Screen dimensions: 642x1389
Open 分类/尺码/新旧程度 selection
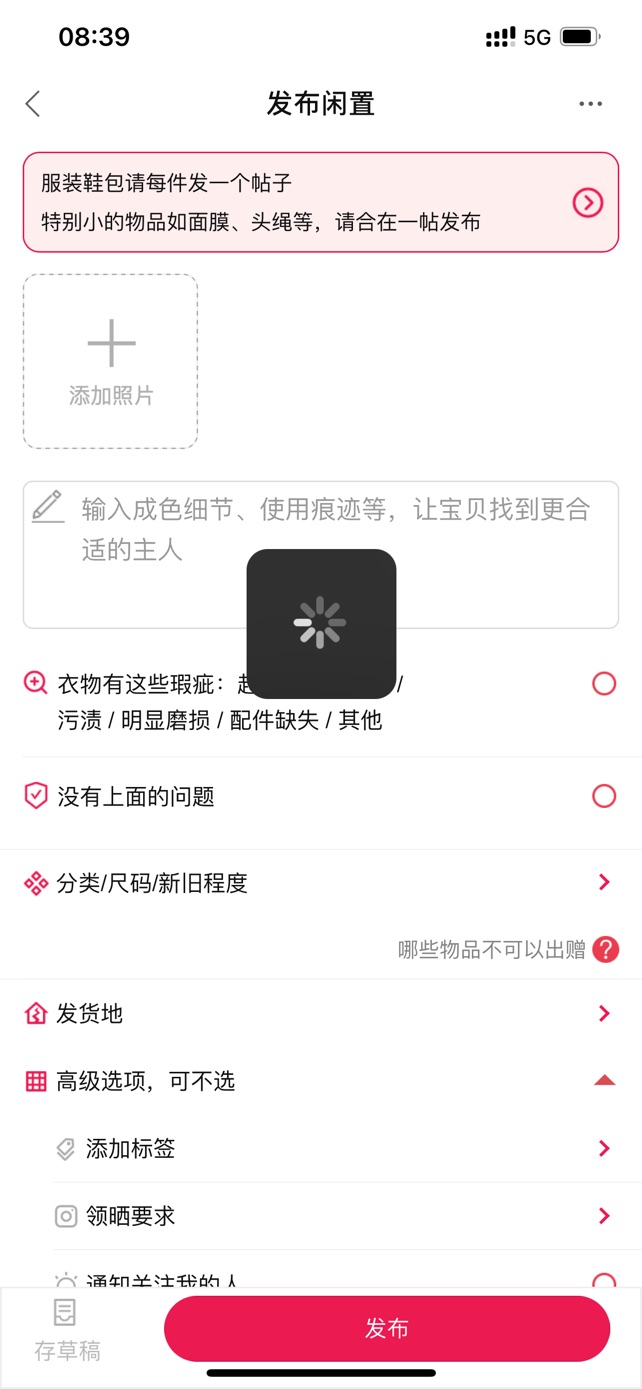click(x=320, y=883)
